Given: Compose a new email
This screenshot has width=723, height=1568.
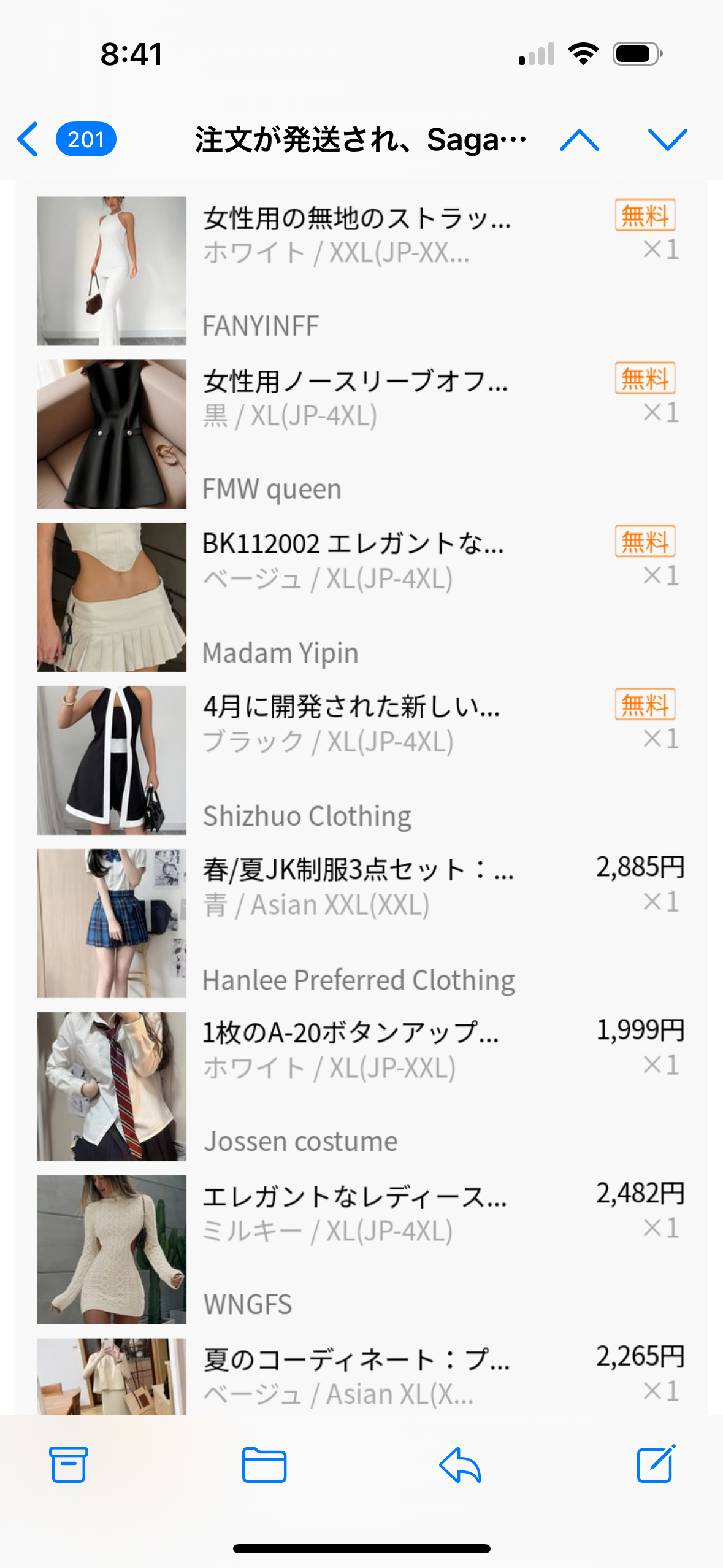Looking at the screenshot, I should pyautogui.click(x=656, y=1464).
